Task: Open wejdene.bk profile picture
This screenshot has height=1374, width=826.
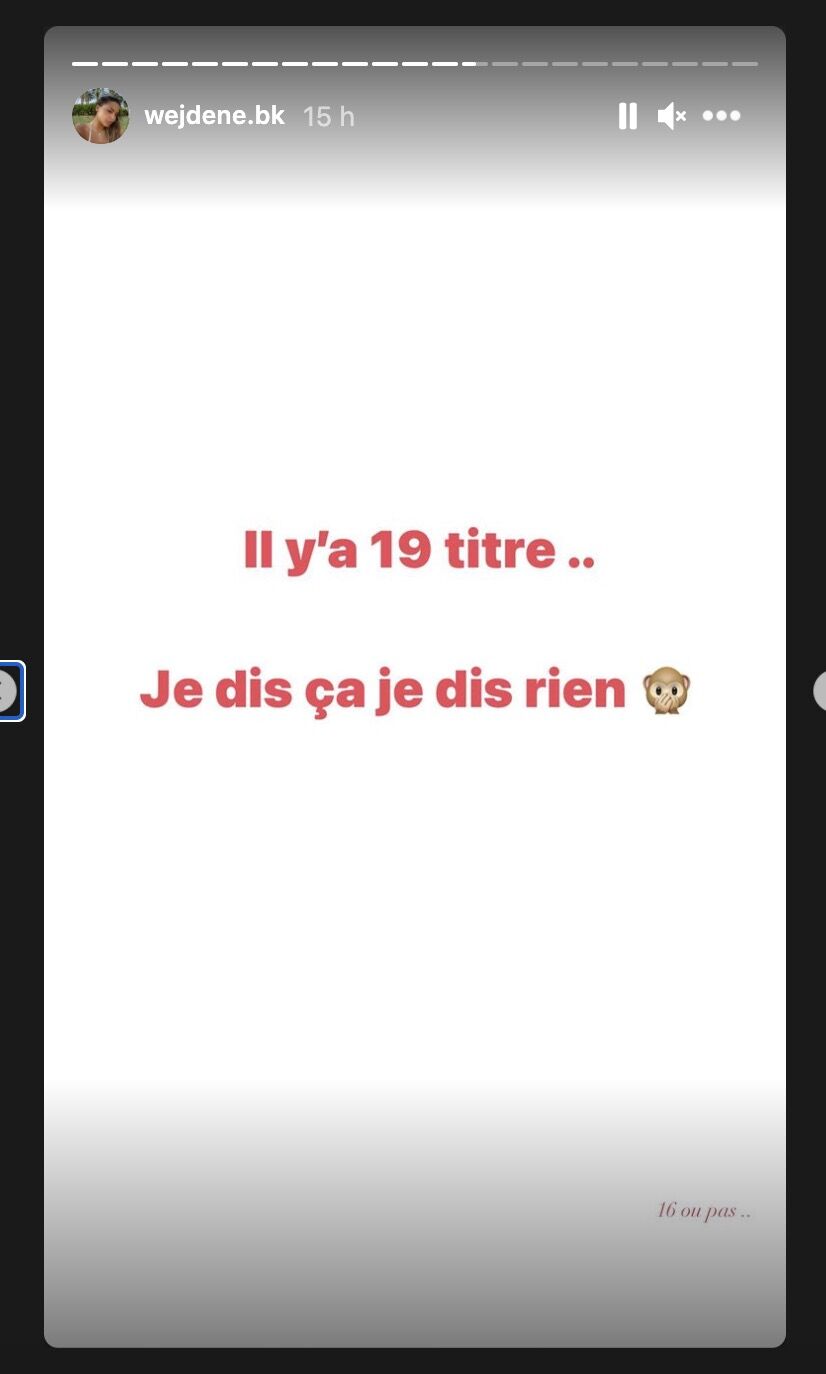Action: click(101, 116)
